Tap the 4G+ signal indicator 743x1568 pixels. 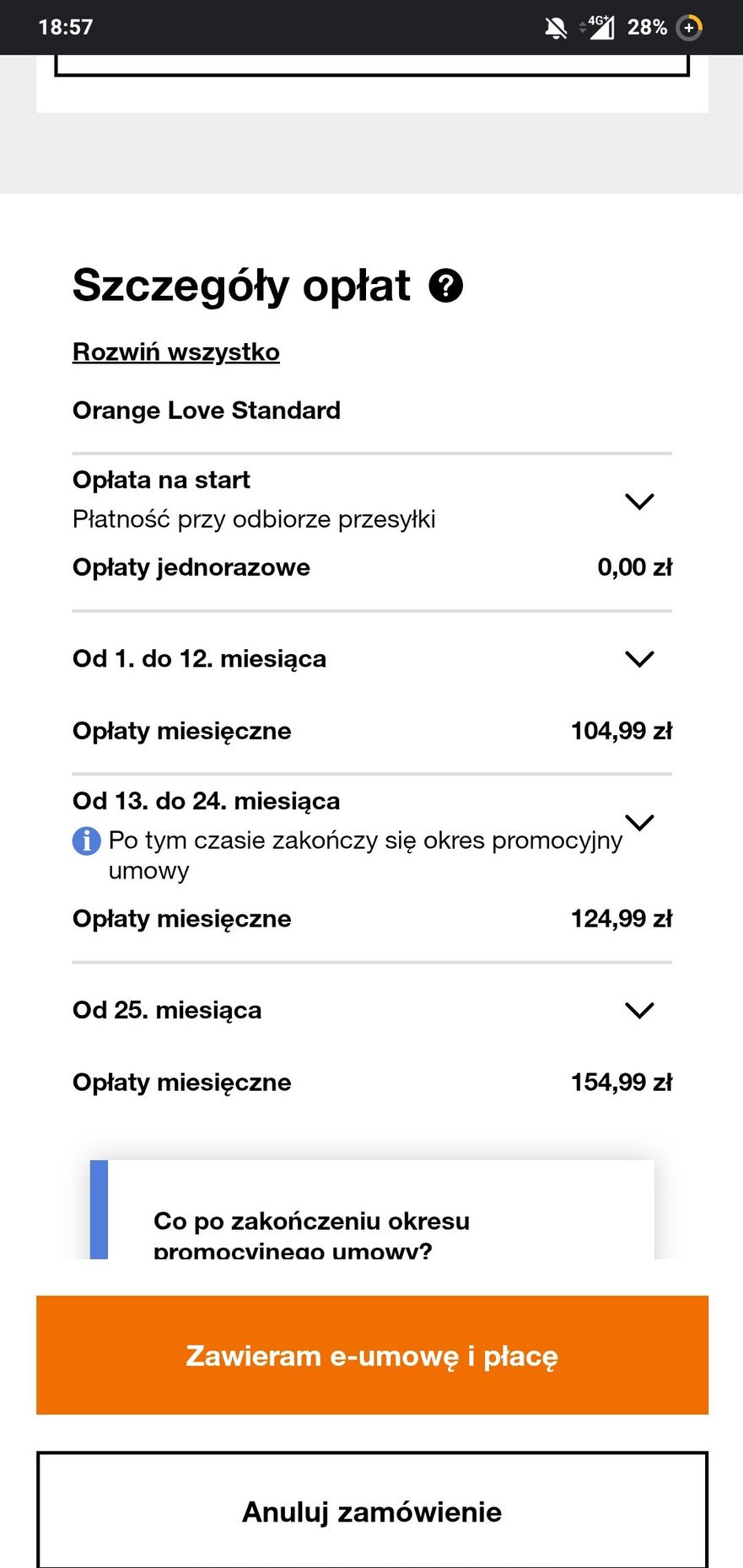597,27
